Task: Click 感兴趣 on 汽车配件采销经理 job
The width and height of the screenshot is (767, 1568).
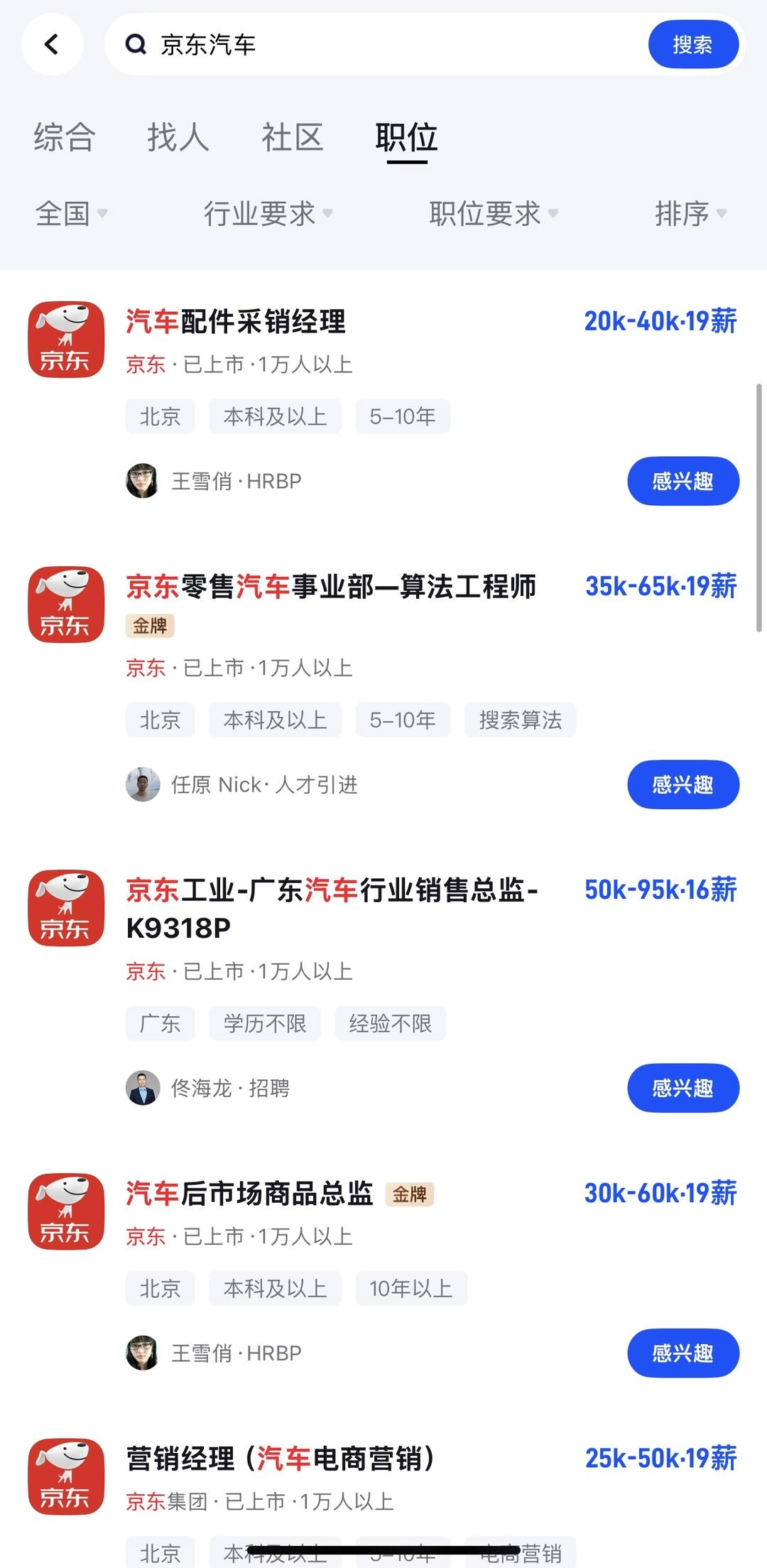Action: pyautogui.click(x=682, y=480)
